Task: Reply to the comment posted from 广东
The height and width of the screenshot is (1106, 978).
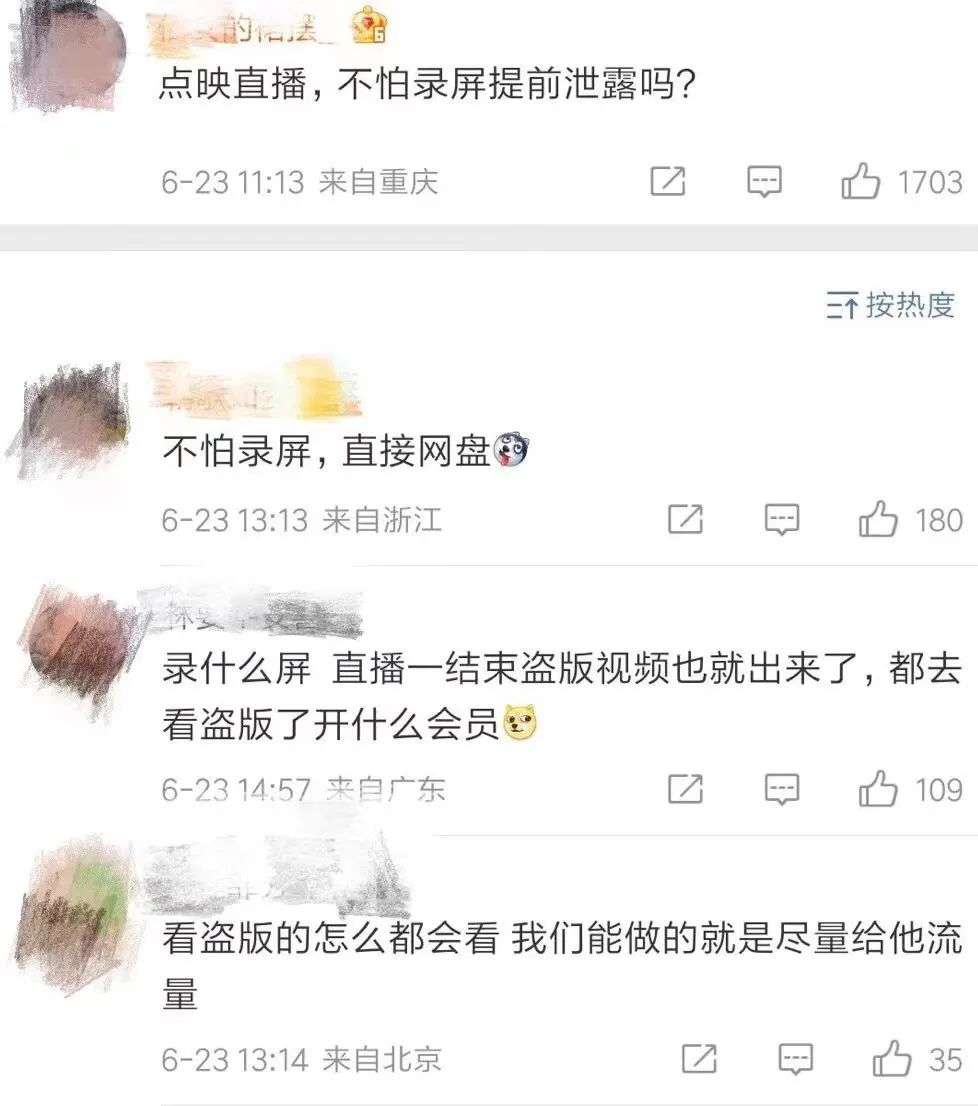Action: click(x=782, y=789)
